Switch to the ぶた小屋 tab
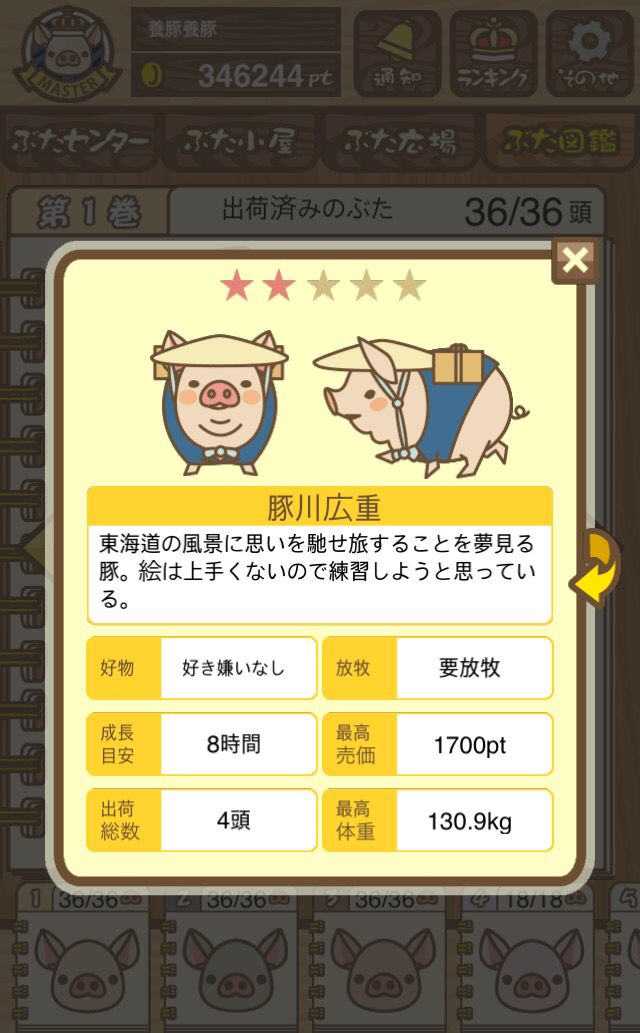This screenshot has height=1033, width=640. 240,142
